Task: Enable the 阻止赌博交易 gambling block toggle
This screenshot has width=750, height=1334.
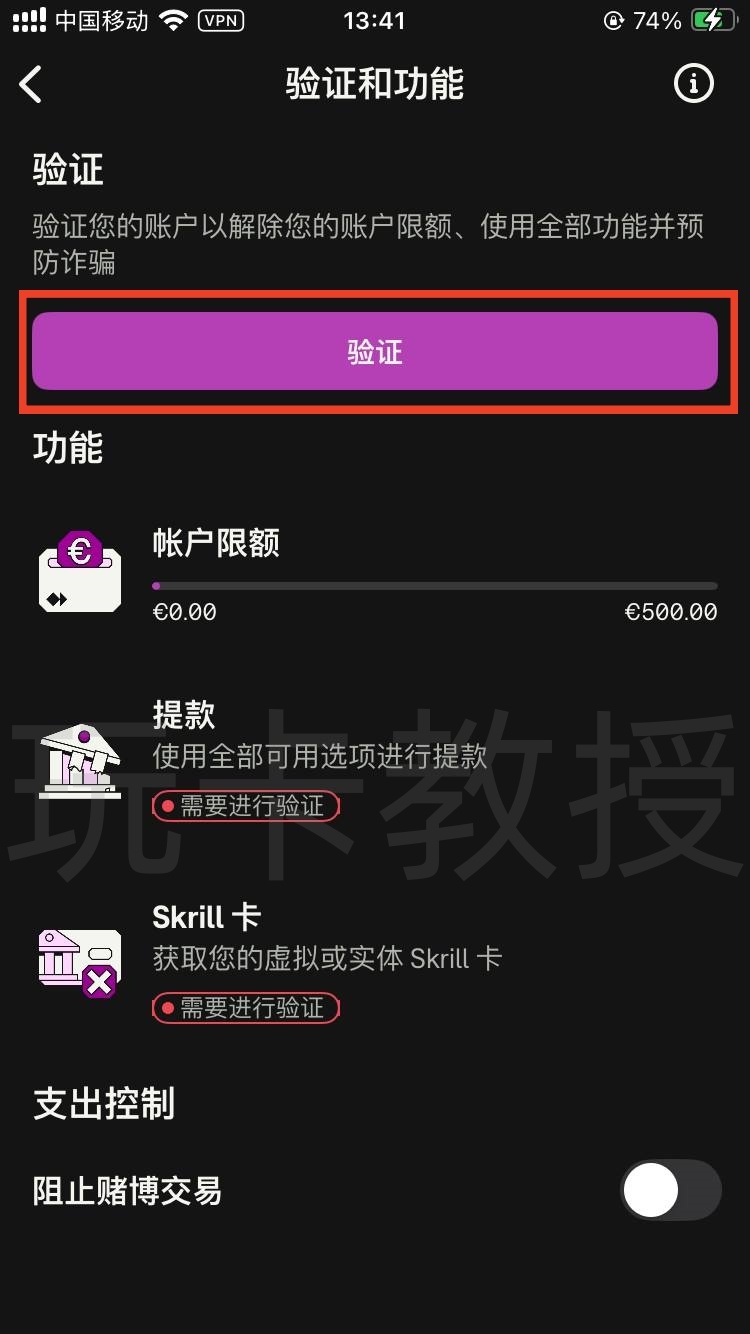Action: click(x=670, y=1190)
